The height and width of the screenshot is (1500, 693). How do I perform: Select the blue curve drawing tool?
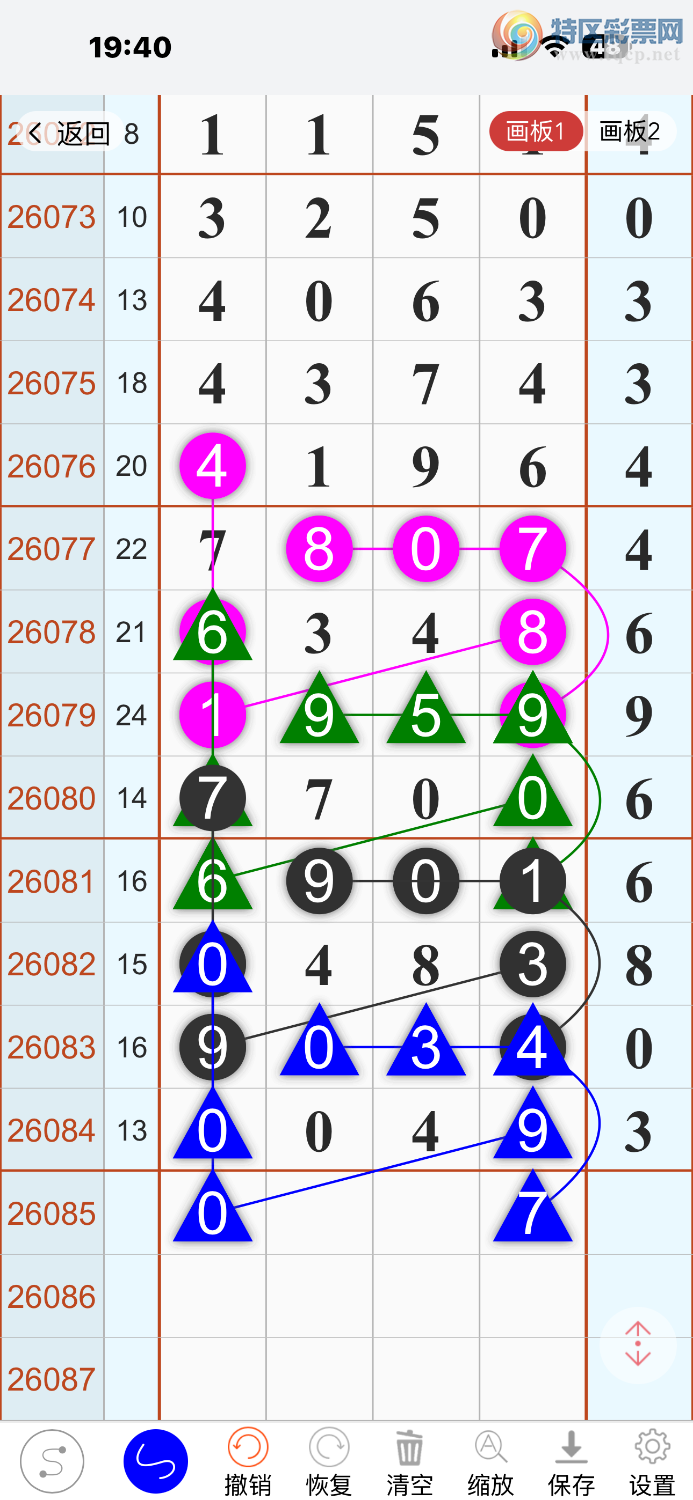click(156, 1461)
